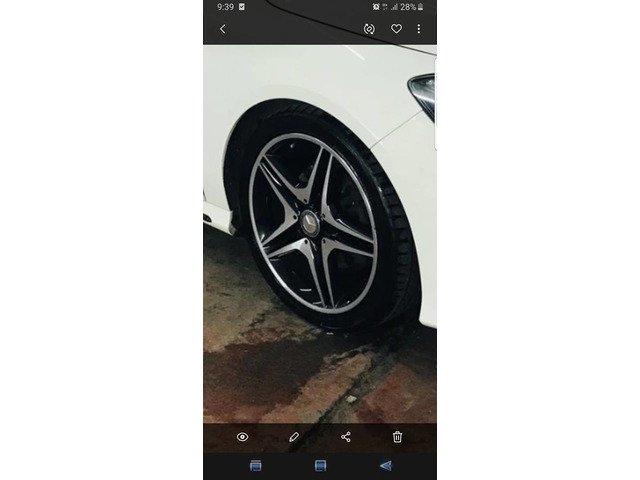Screen dimensions: 640x480
Task: Tap the system home button
Action: pos(320,466)
